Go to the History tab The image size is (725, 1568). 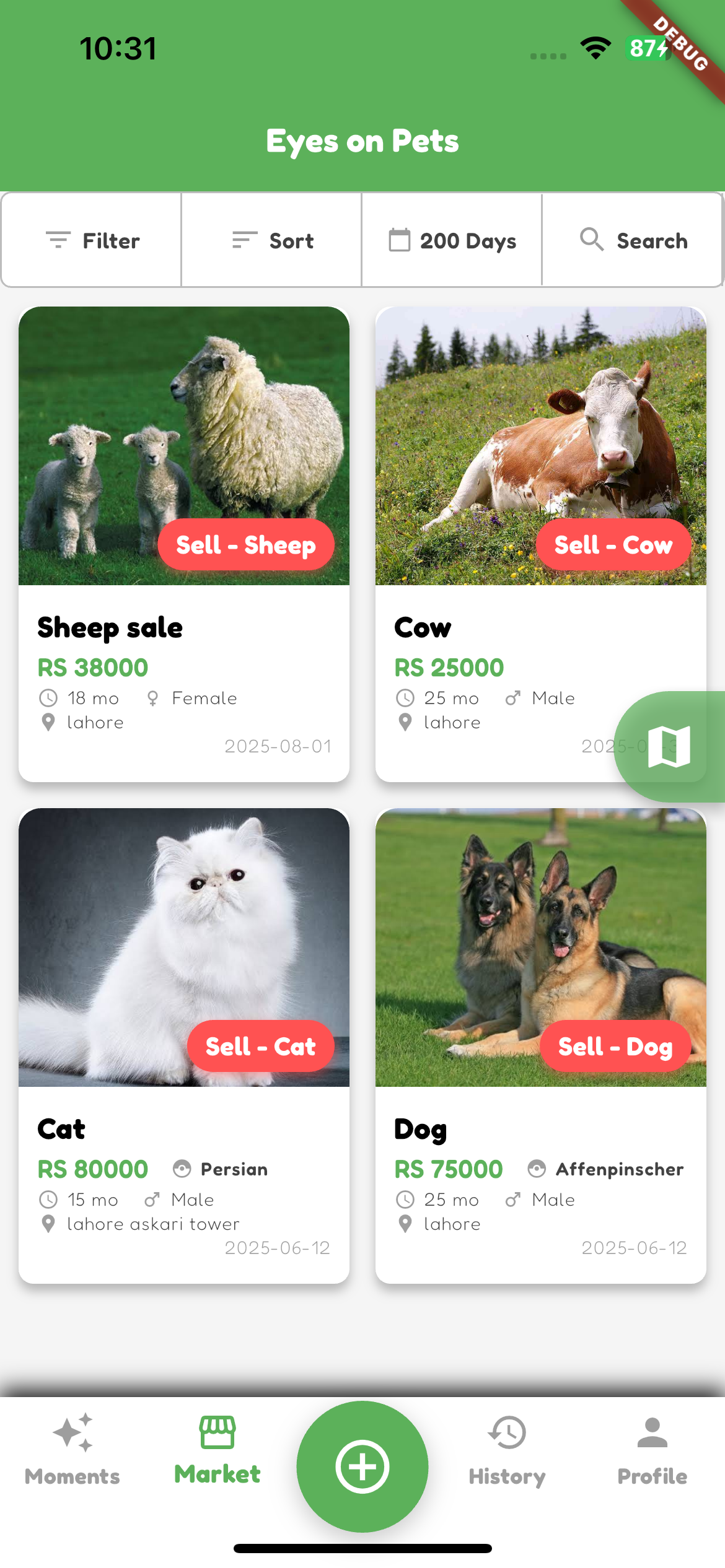click(507, 1450)
